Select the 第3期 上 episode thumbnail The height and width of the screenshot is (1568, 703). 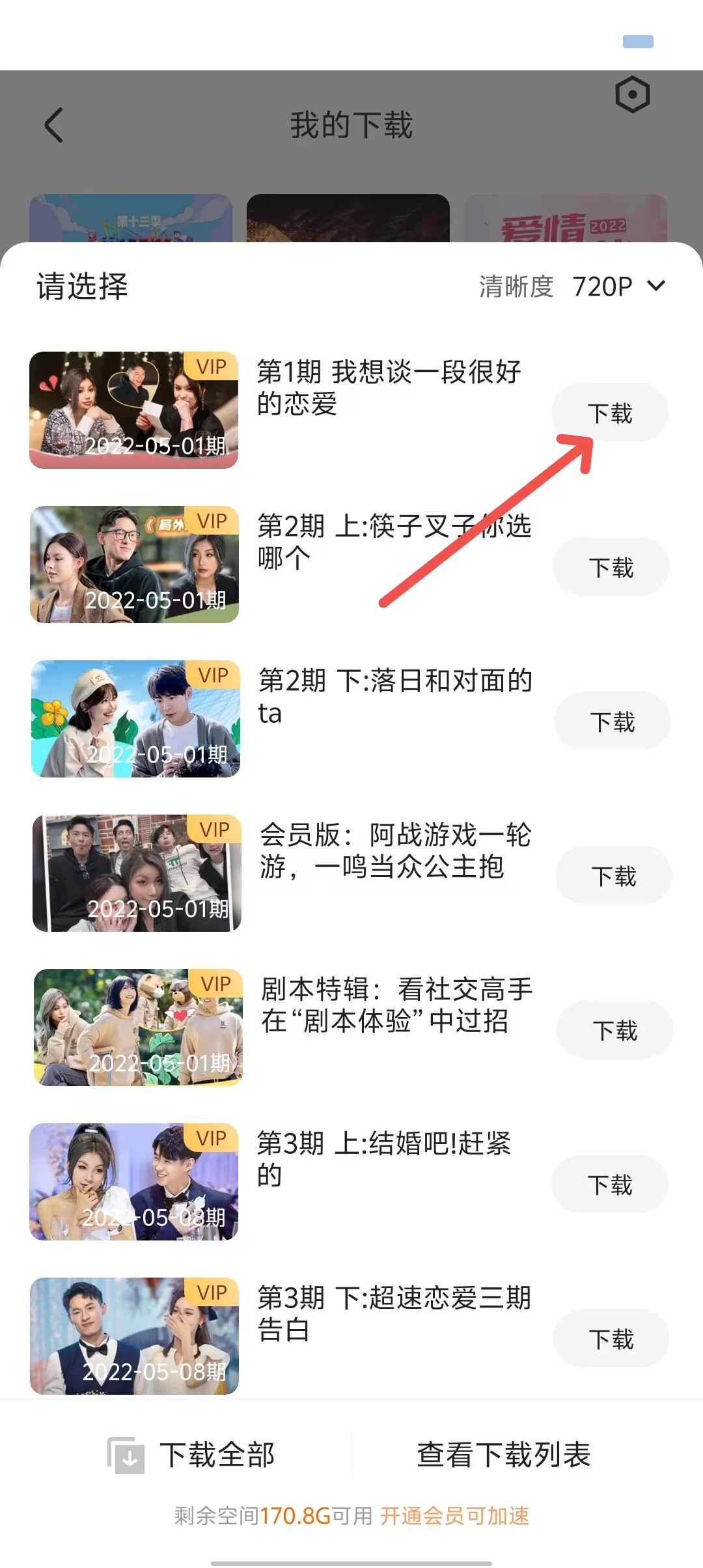[x=133, y=1181]
